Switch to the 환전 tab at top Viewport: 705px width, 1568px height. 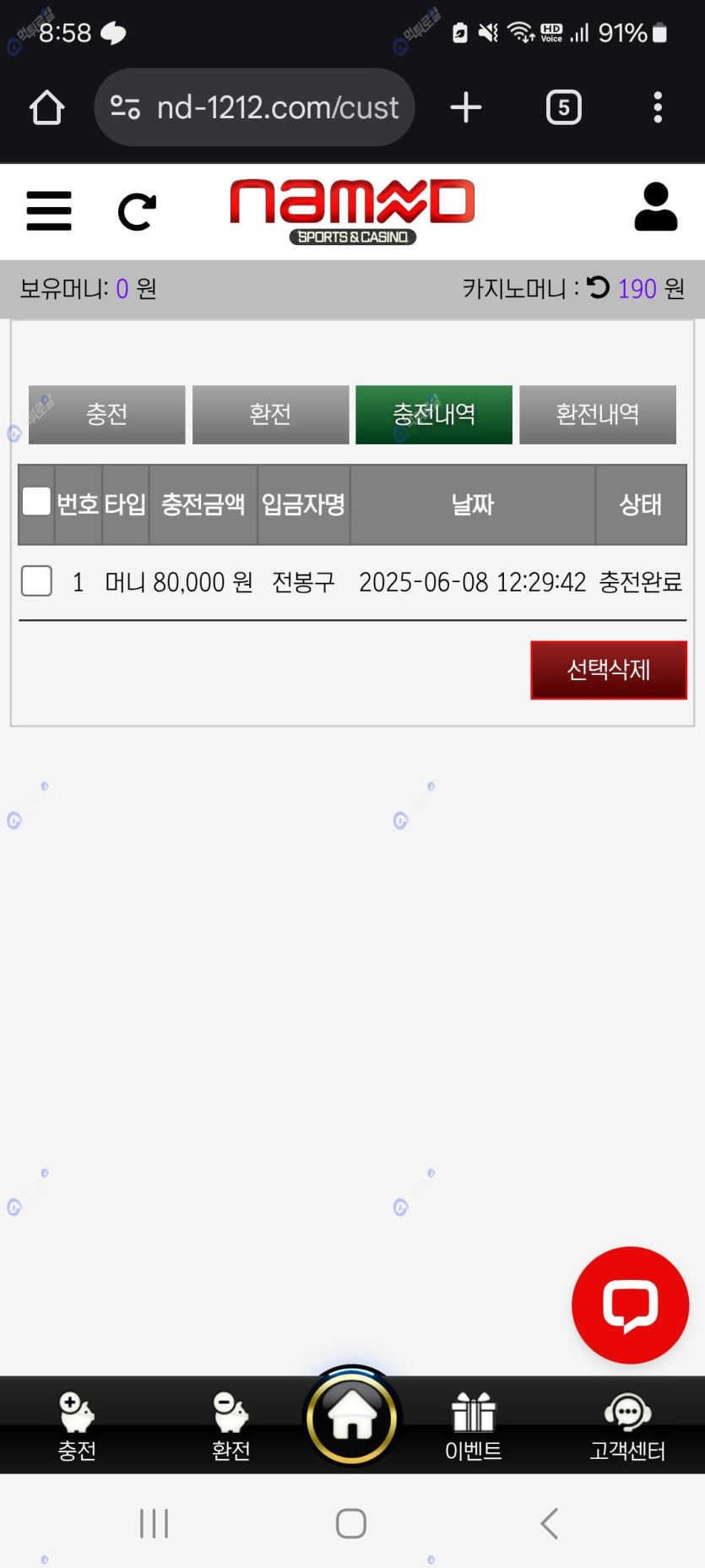(x=270, y=414)
